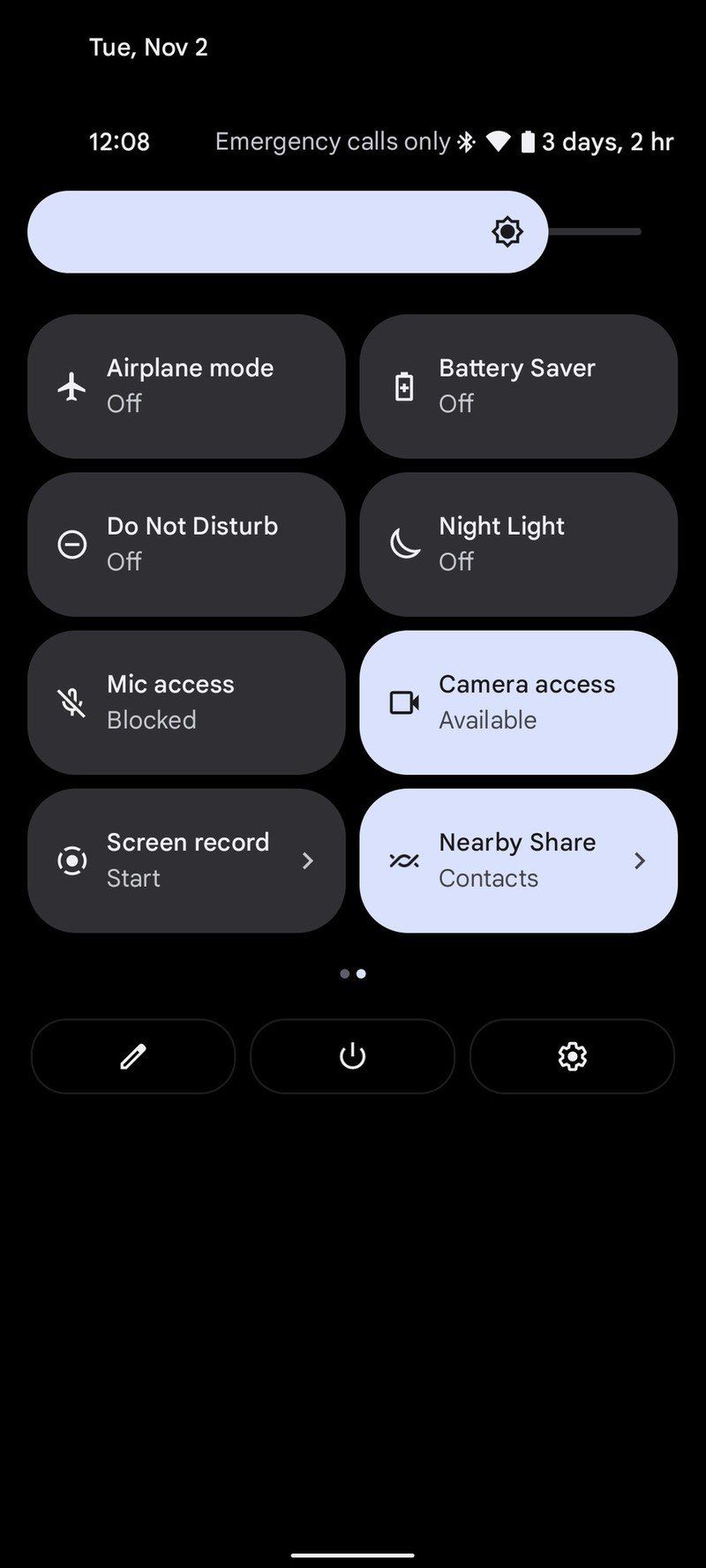Click the Nearby Share waves icon

coord(403,859)
